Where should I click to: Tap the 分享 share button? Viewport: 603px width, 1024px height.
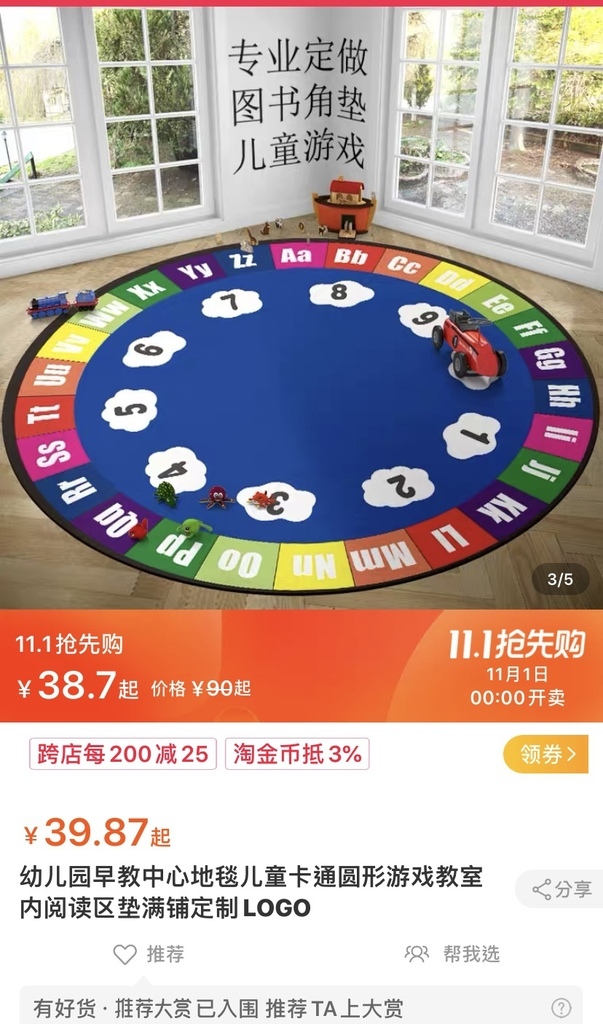point(561,888)
